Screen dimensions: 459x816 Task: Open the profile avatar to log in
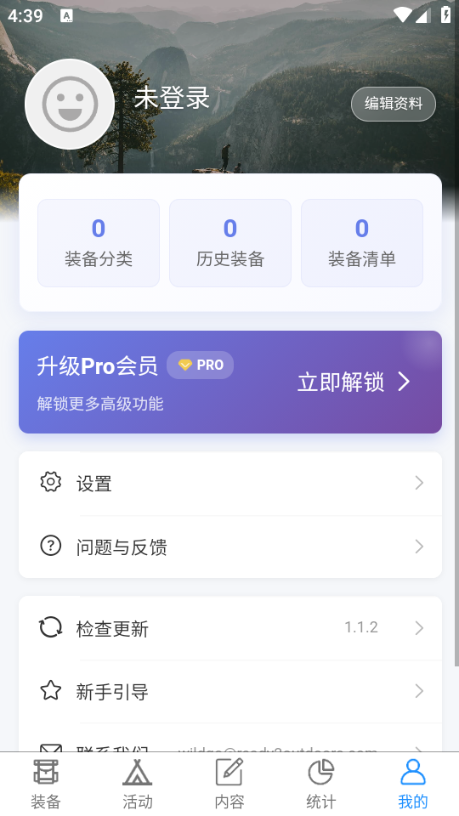[x=70, y=104]
